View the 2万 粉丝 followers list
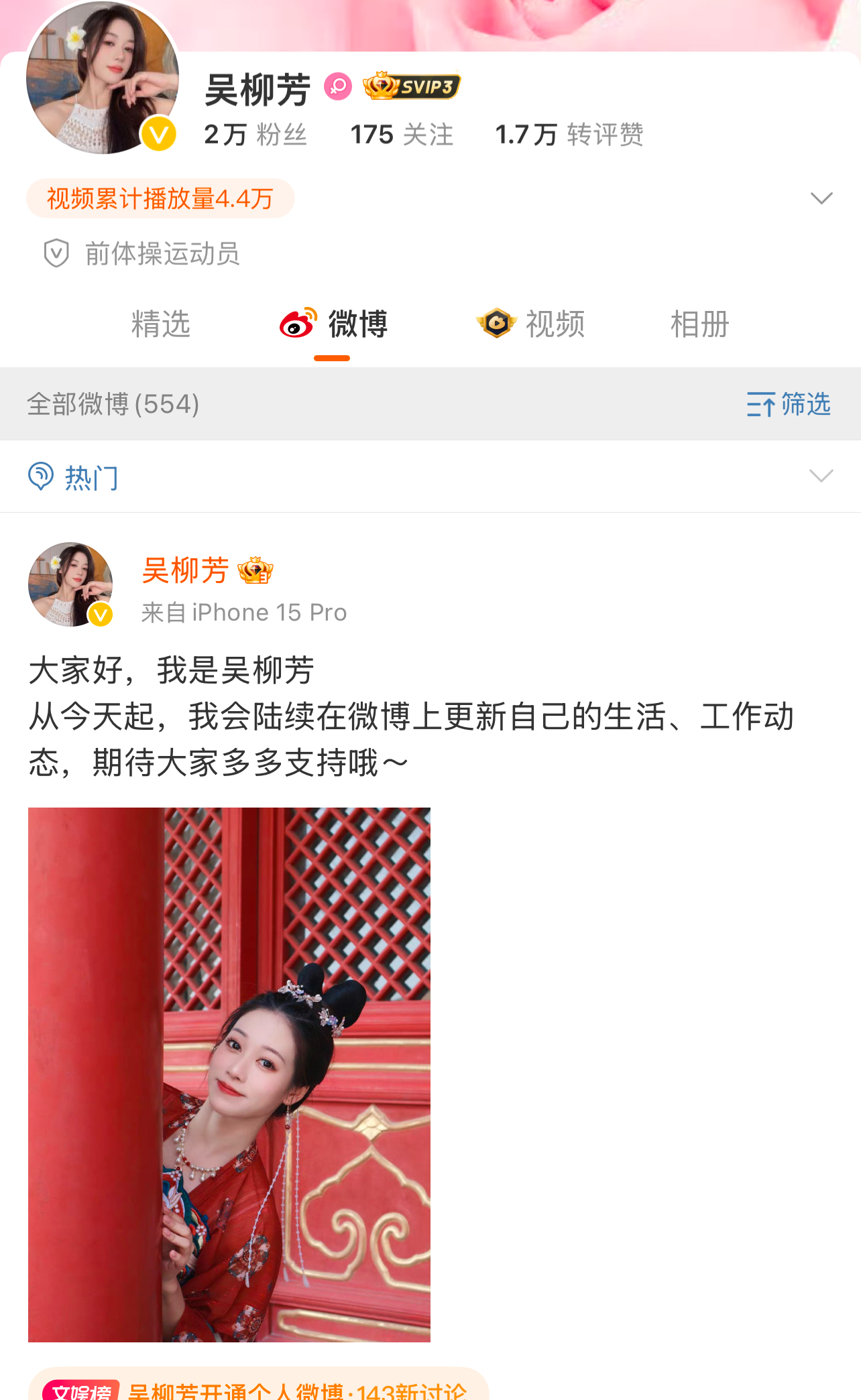Screen dimensions: 861x1400 (x=255, y=135)
